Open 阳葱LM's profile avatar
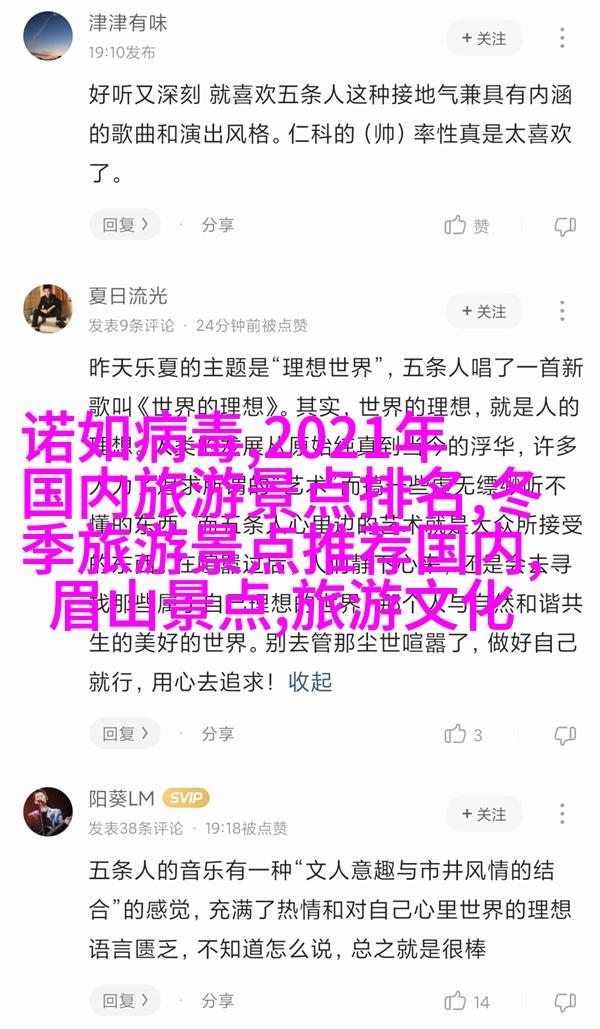This screenshot has height=1029, width=600. tap(48, 812)
